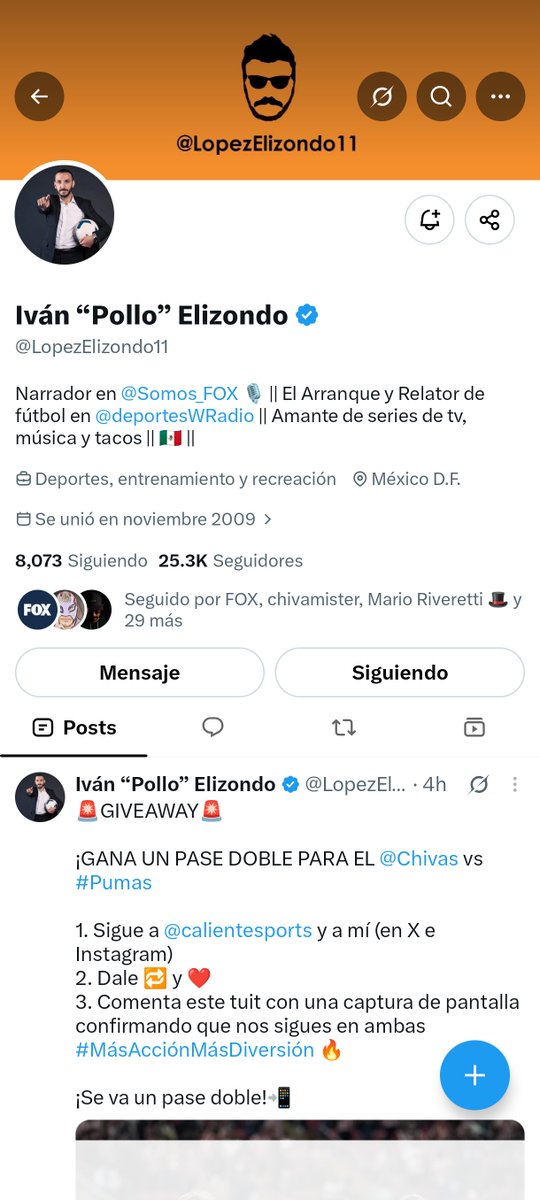Image resolution: width=540 pixels, height=1200 pixels.
Task: Tap the Siguiendo button
Action: coord(400,673)
